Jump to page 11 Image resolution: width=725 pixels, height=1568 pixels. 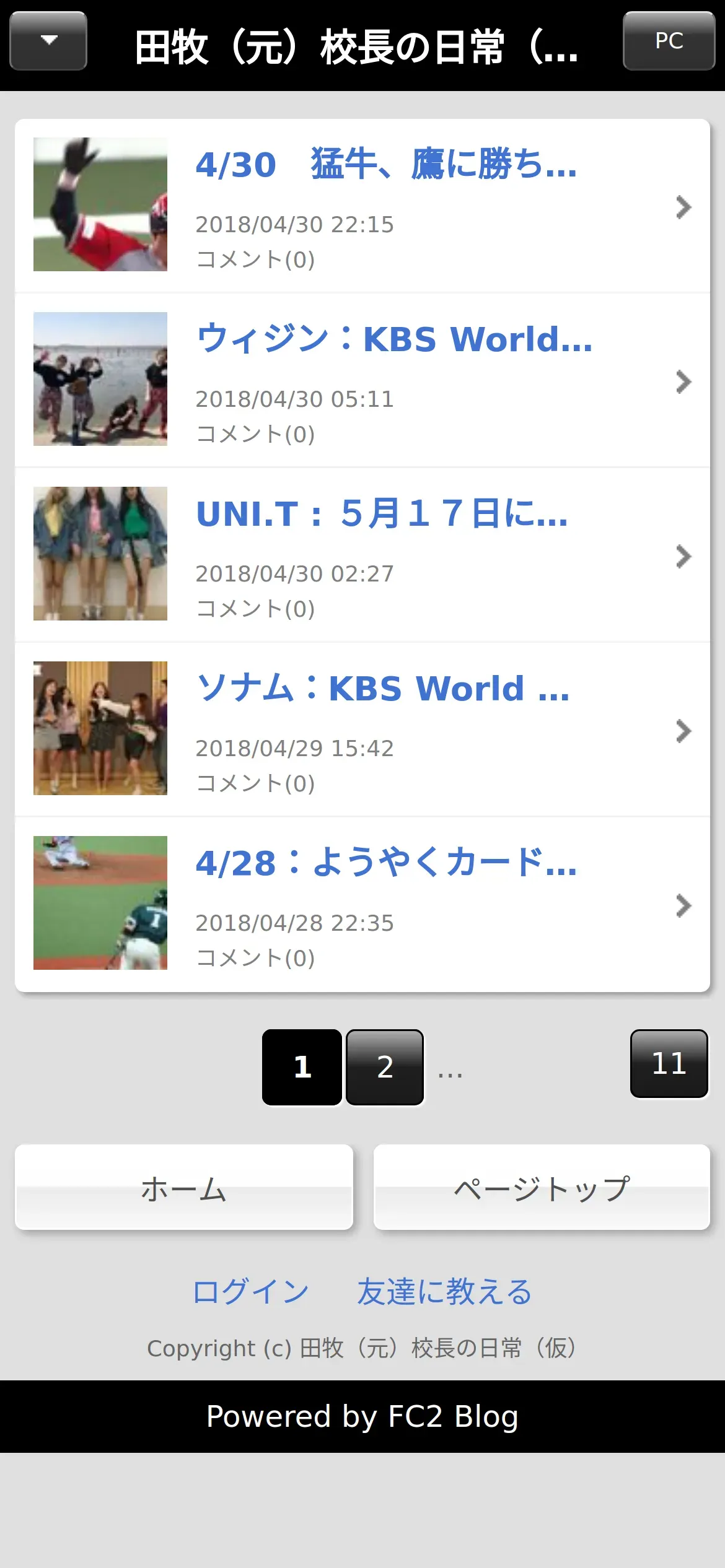click(x=669, y=1063)
